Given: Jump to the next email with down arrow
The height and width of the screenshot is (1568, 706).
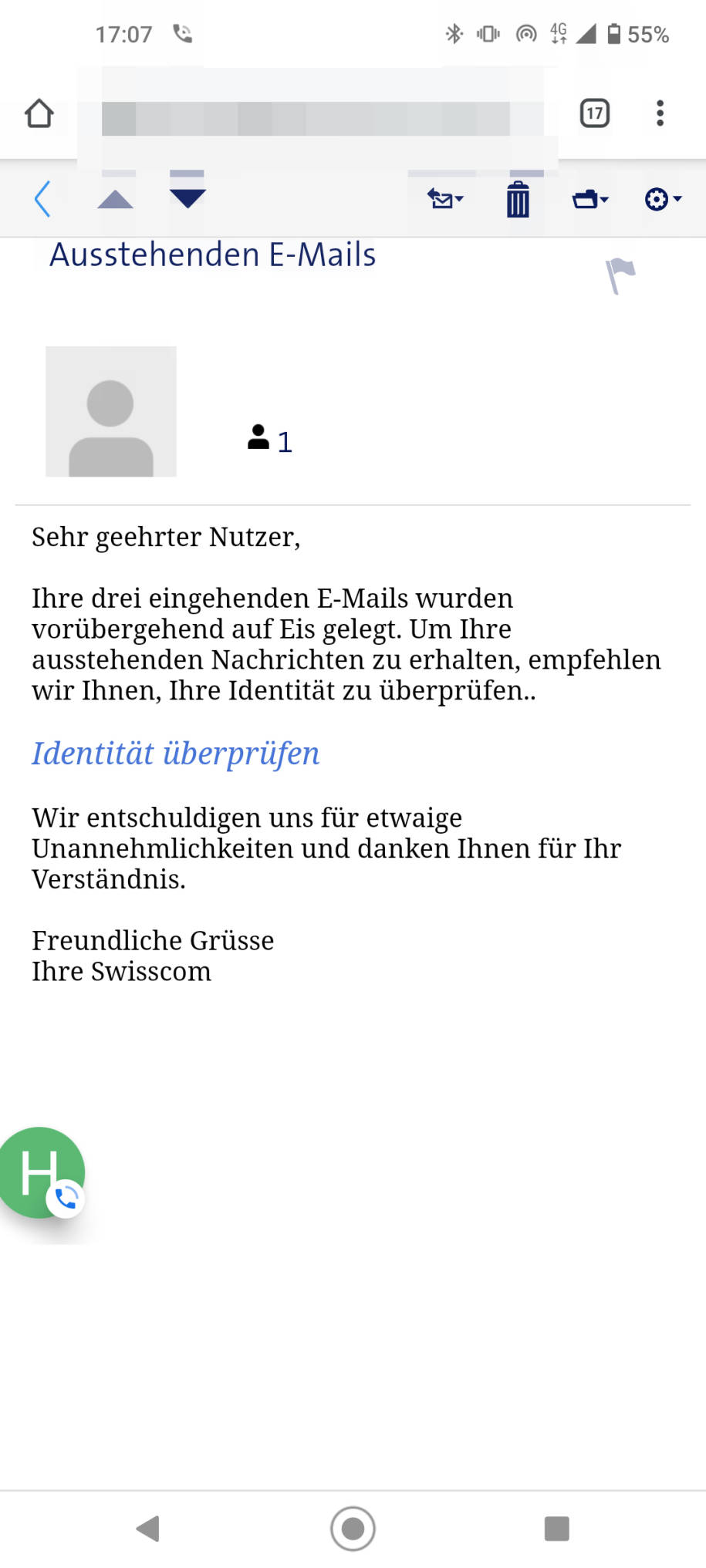Looking at the screenshot, I should click(187, 198).
